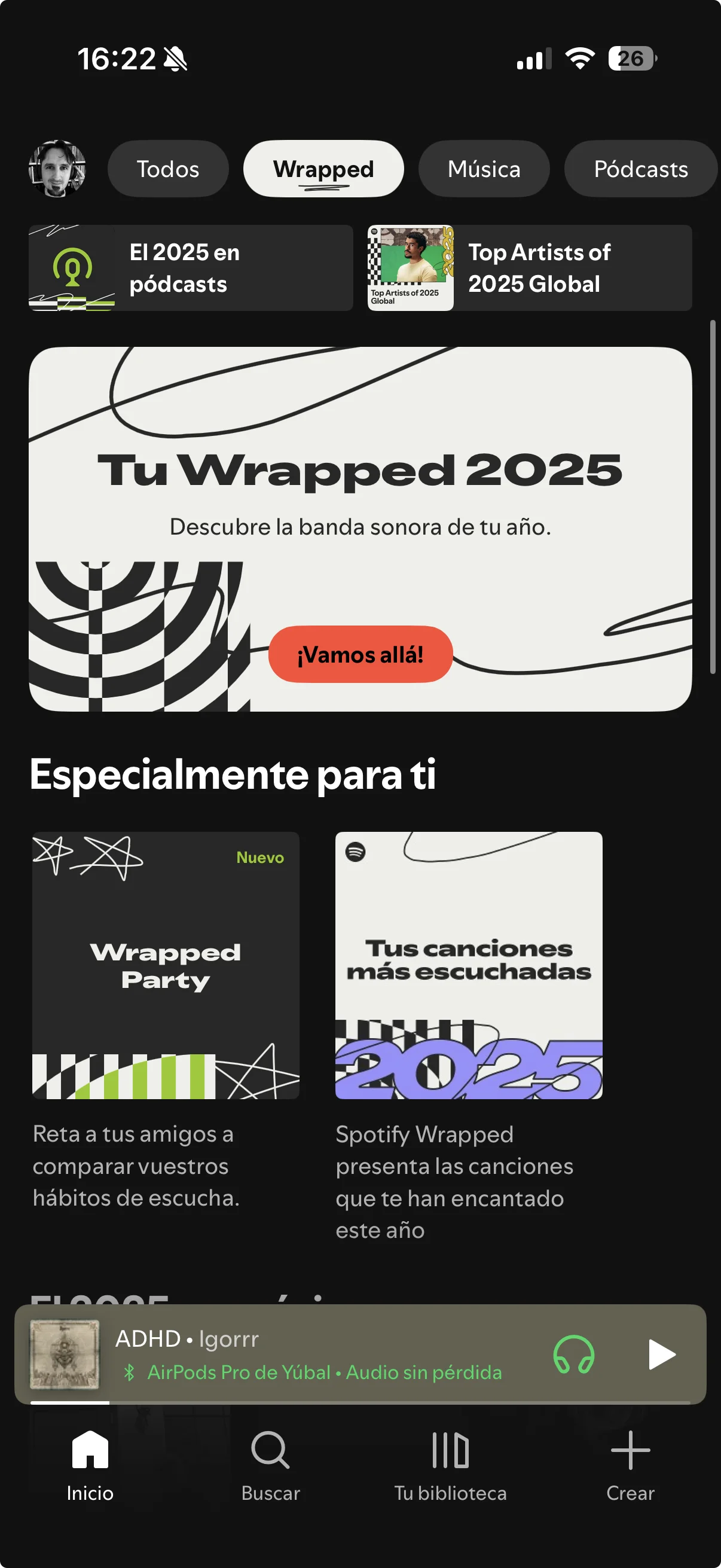
Task: Switch to the Todos filter
Action: [x=168, y=169]
